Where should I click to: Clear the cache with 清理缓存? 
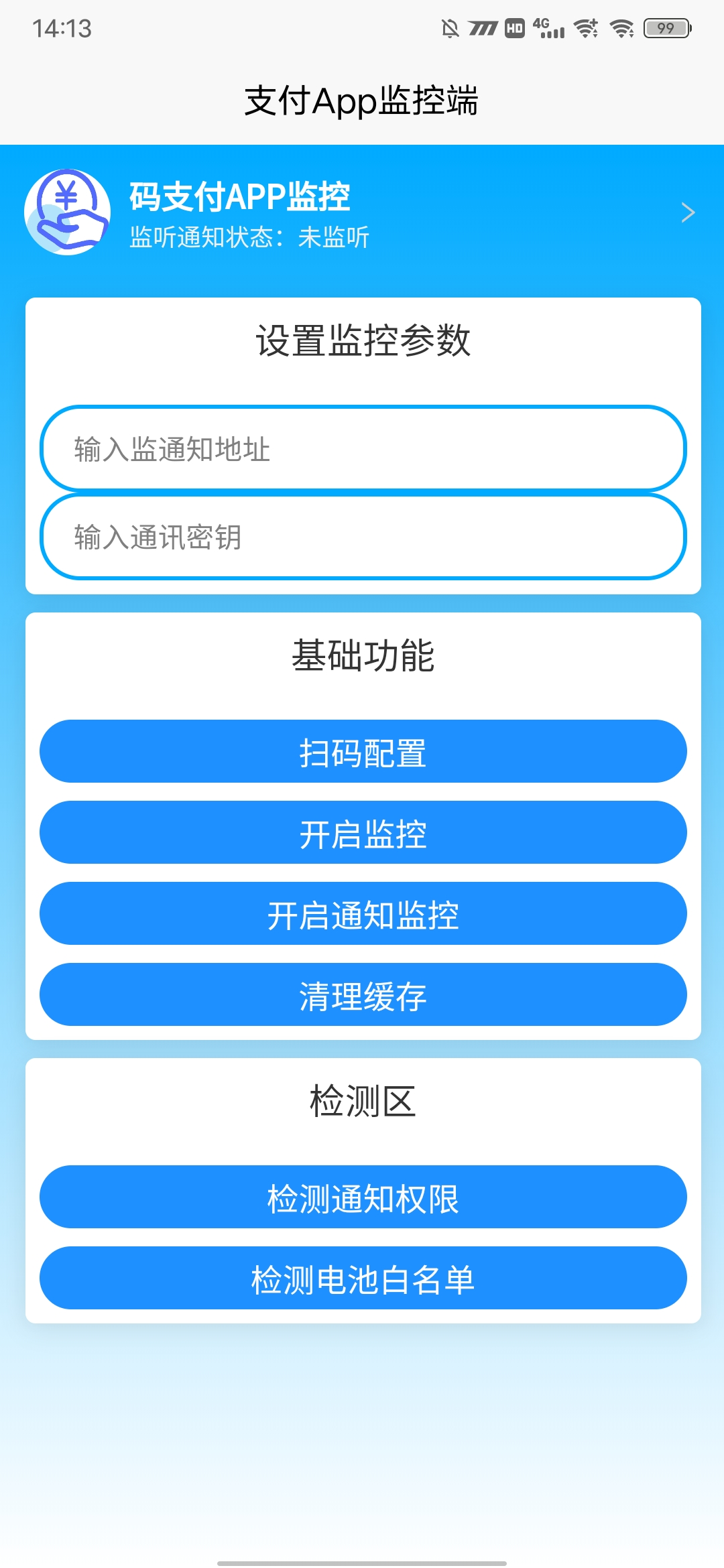(363, 994)
